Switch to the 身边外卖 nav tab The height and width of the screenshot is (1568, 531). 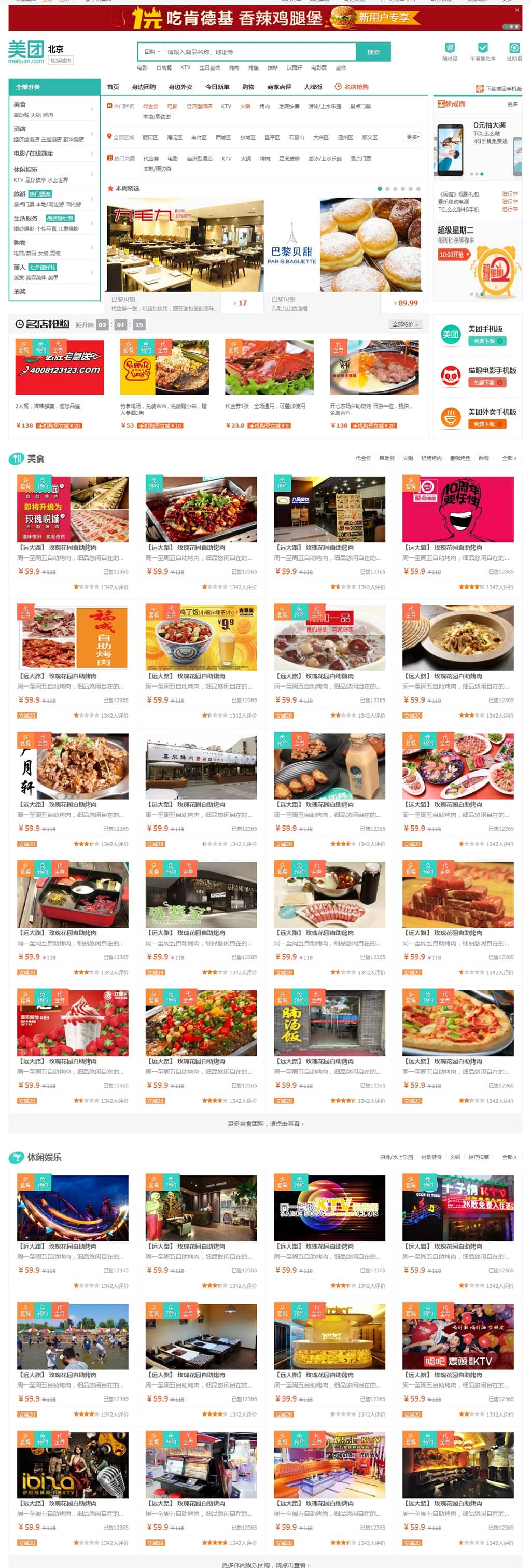coord(180,87)
